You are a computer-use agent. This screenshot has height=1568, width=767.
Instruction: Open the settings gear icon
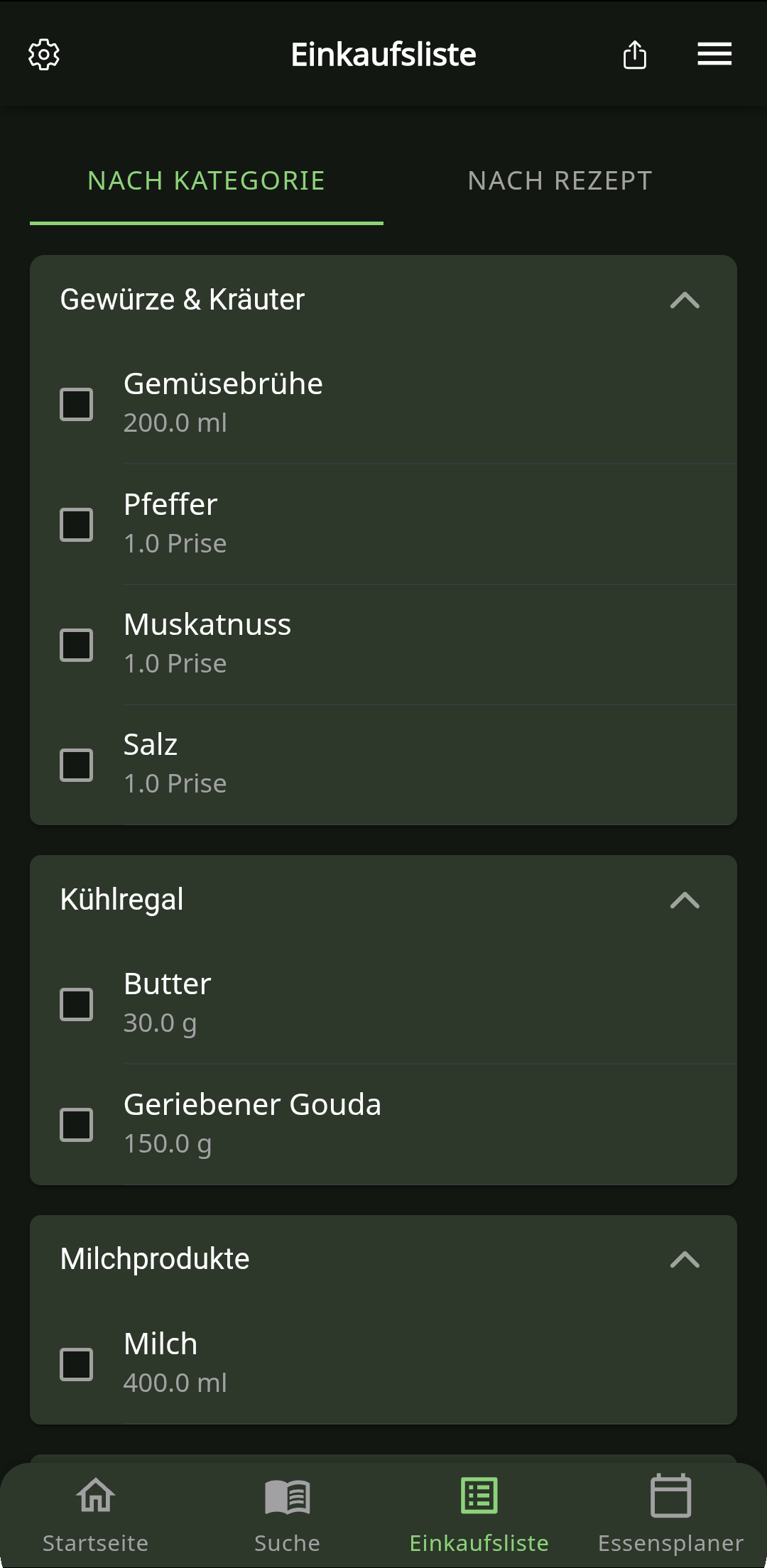pos(44,54)
